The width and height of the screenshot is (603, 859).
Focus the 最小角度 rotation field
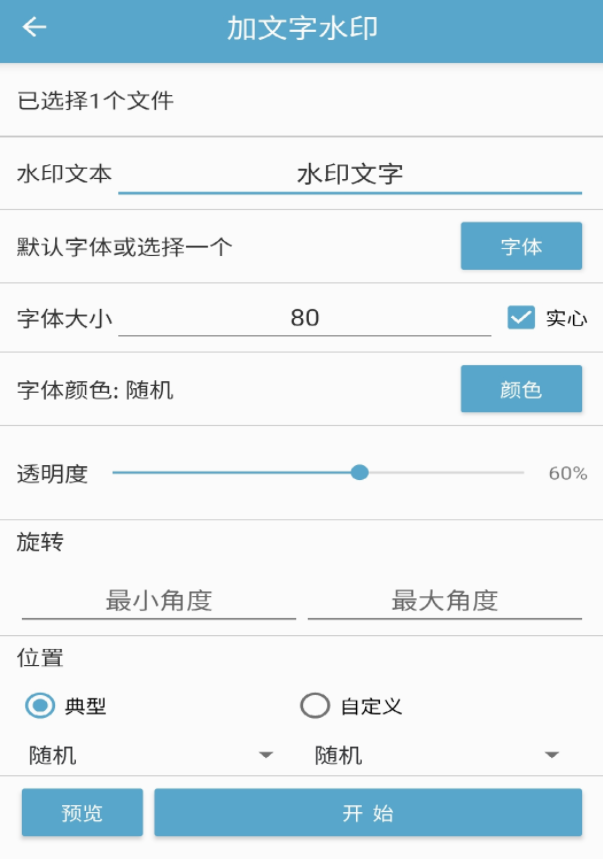(159, 601)
